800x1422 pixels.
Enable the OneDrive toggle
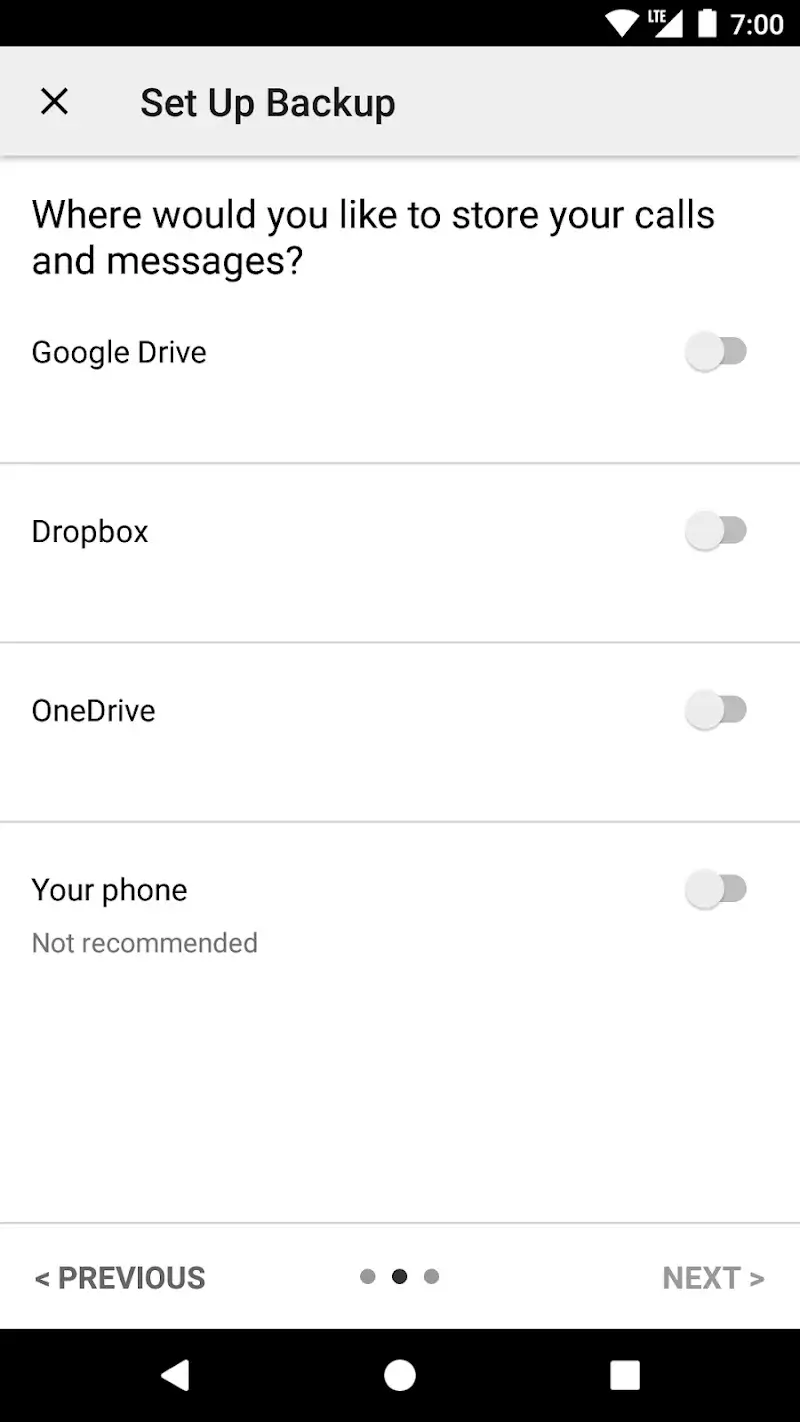(717, 710)
